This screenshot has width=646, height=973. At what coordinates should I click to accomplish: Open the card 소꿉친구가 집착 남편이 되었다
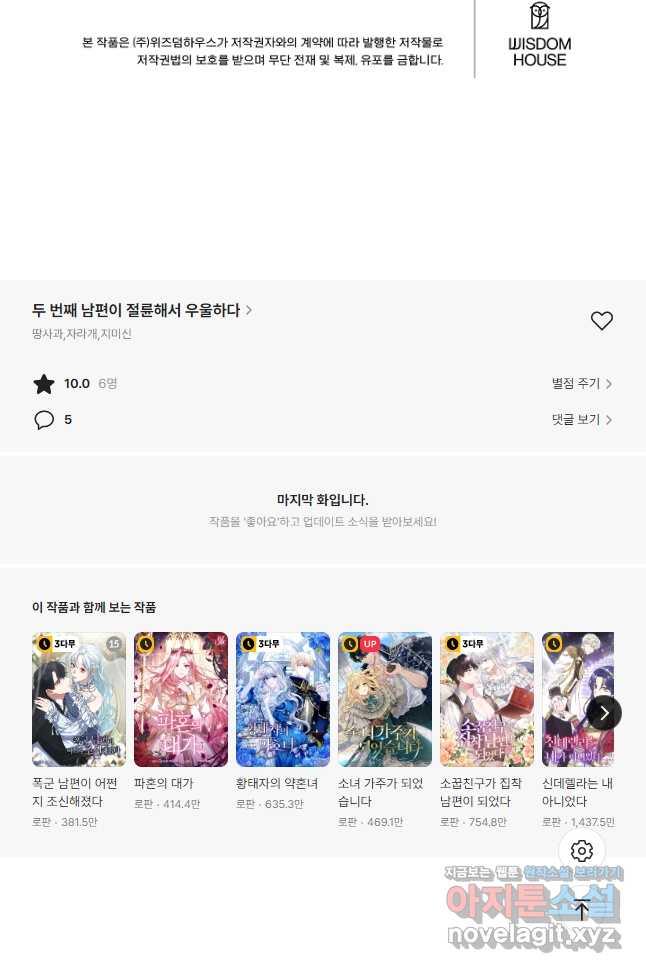tap(487, 700)
